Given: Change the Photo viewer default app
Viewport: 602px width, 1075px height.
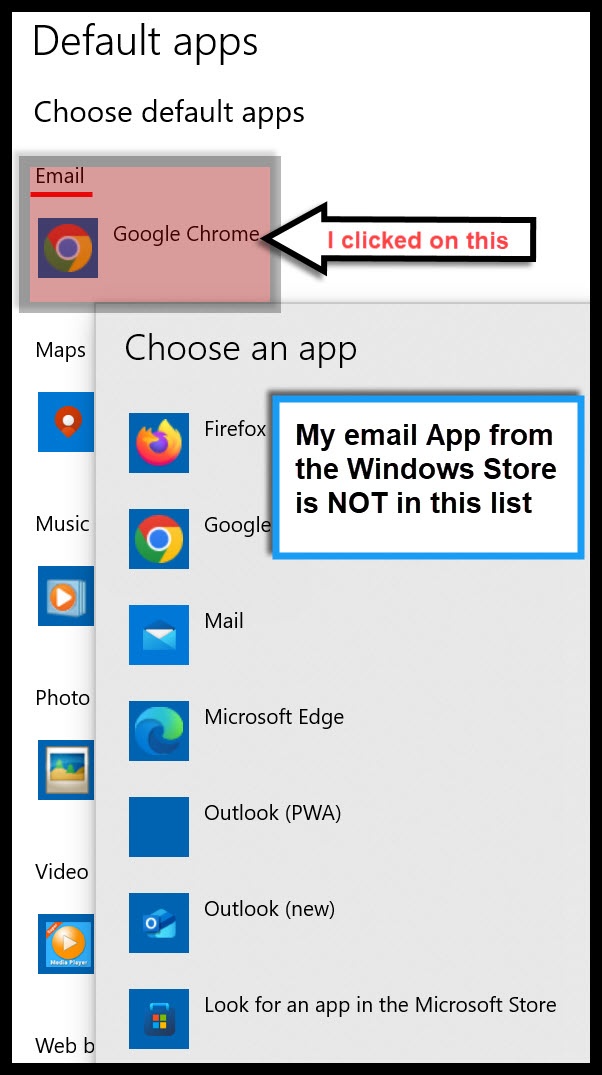Looking at the screenshot, I should point(66,768).
